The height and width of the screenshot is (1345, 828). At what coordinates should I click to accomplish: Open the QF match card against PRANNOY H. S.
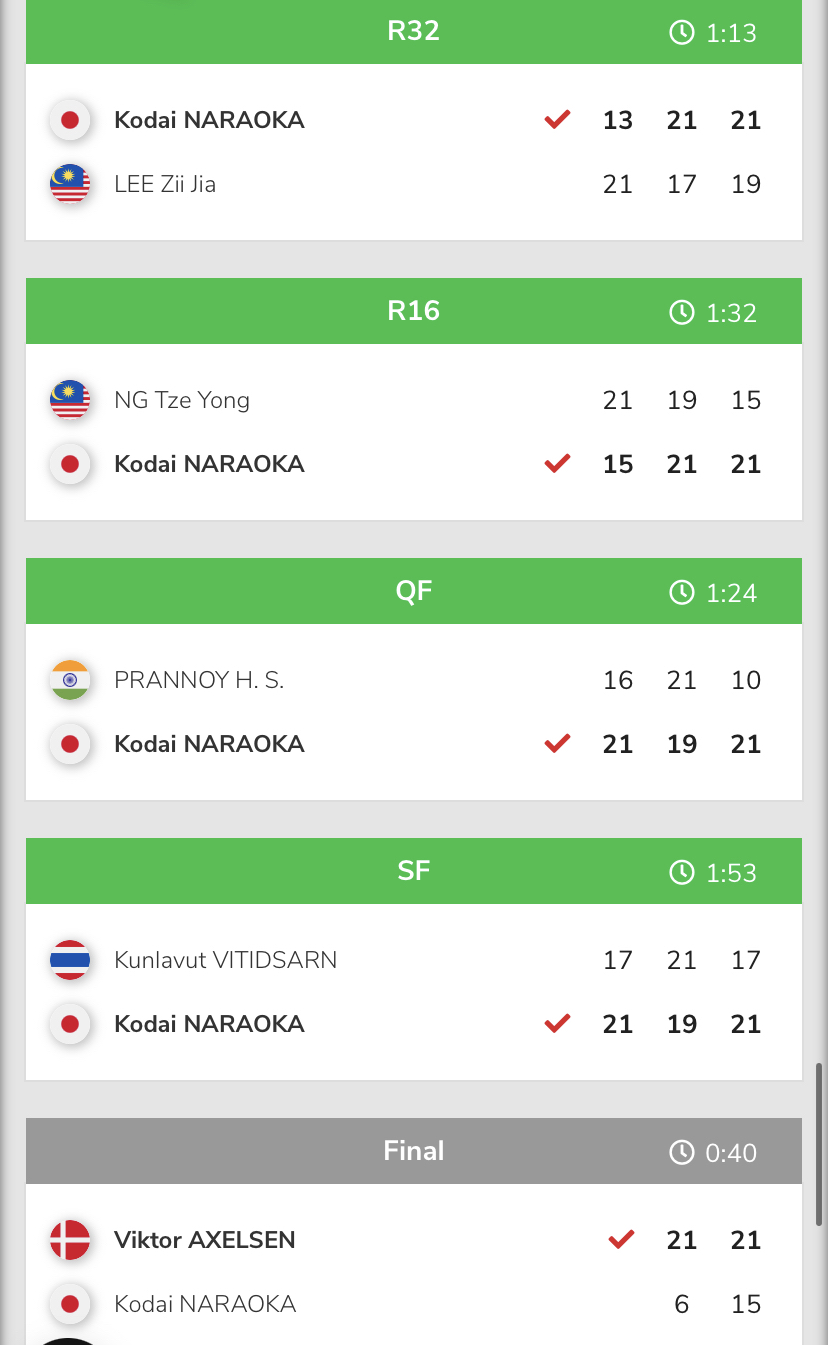(x=414, y=679)
